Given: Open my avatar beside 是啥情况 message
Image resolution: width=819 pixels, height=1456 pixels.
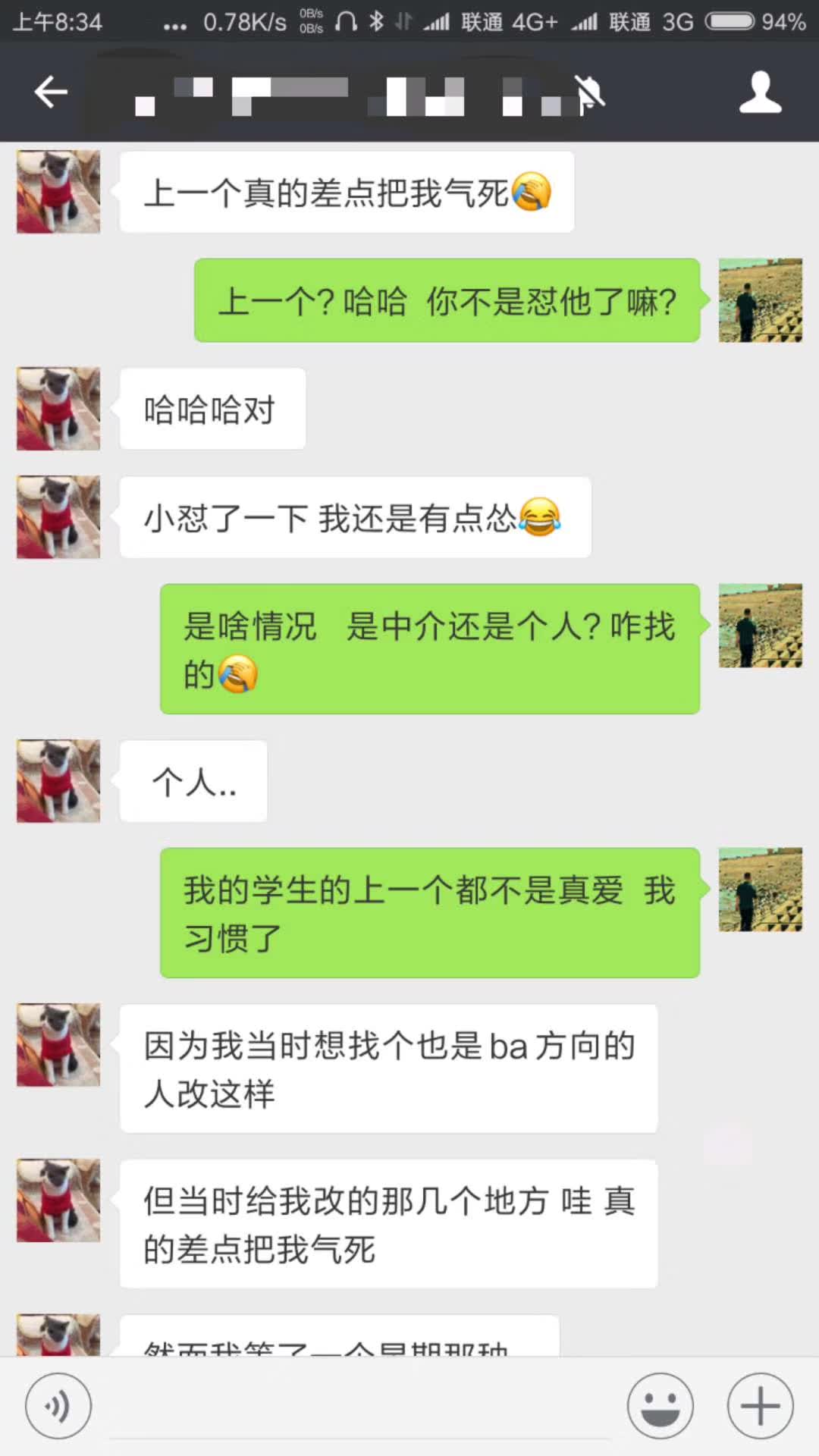Looking at the screenshot, I should tap(760, 626).
